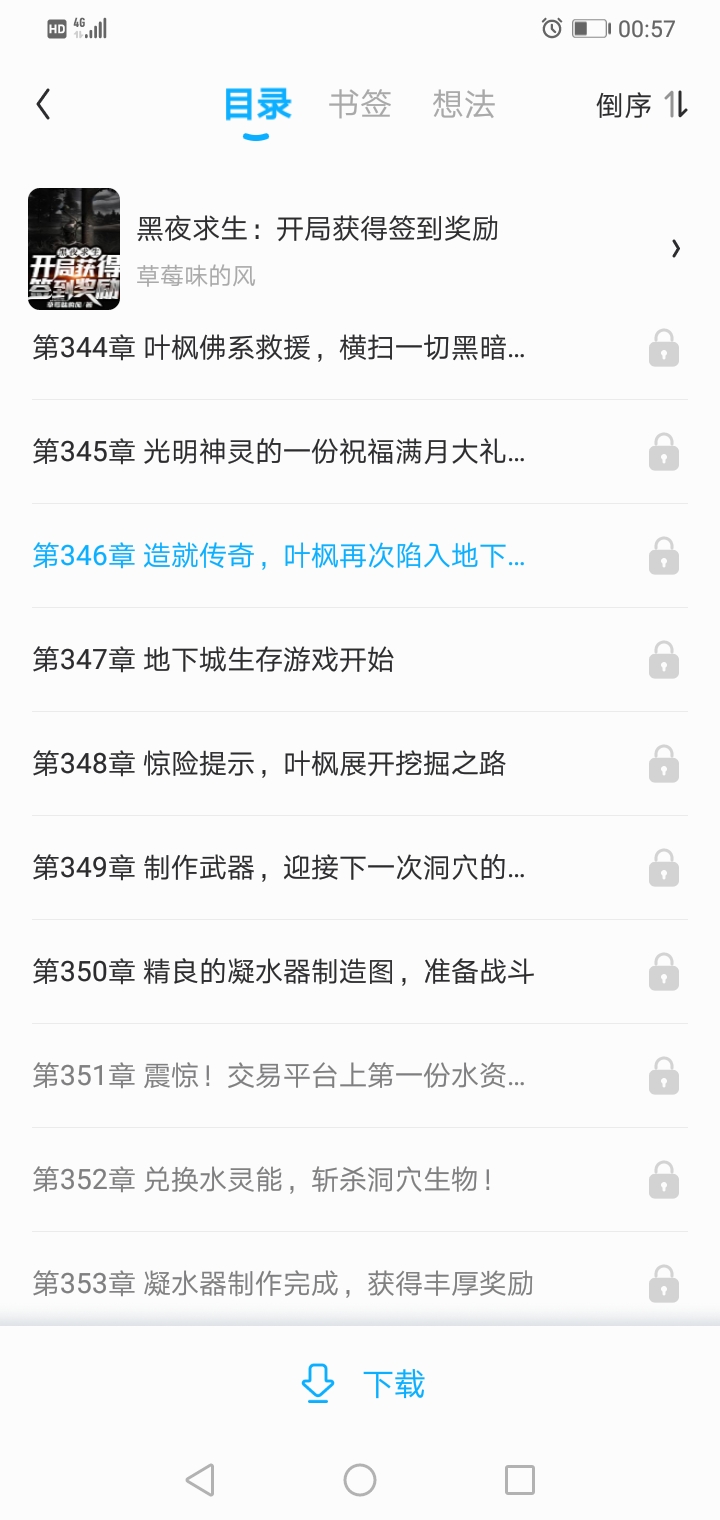Go back using the top-left arrow

pyautogui.click(x=43, y=104)
